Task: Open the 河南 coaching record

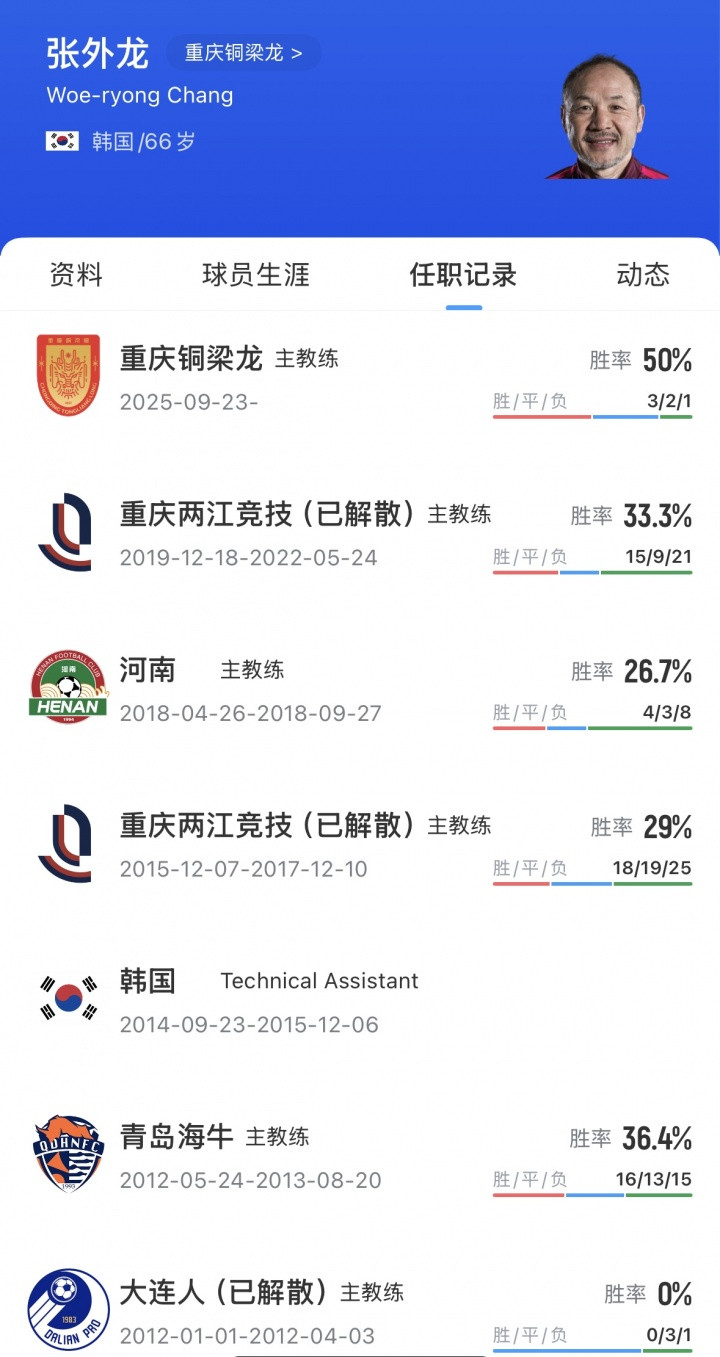Action: click(x=360, y=690)
